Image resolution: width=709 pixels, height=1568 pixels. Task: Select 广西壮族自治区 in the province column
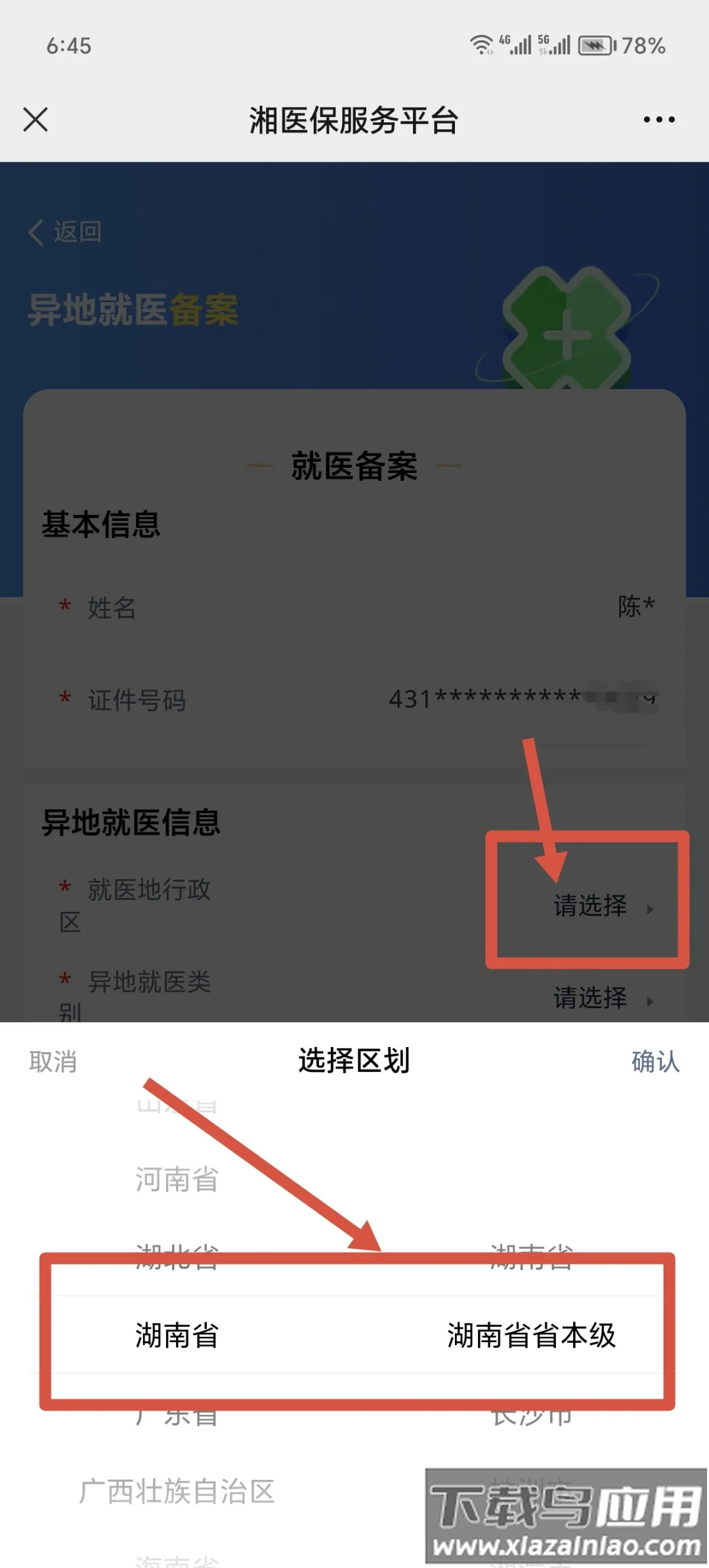click(177, 1491)
